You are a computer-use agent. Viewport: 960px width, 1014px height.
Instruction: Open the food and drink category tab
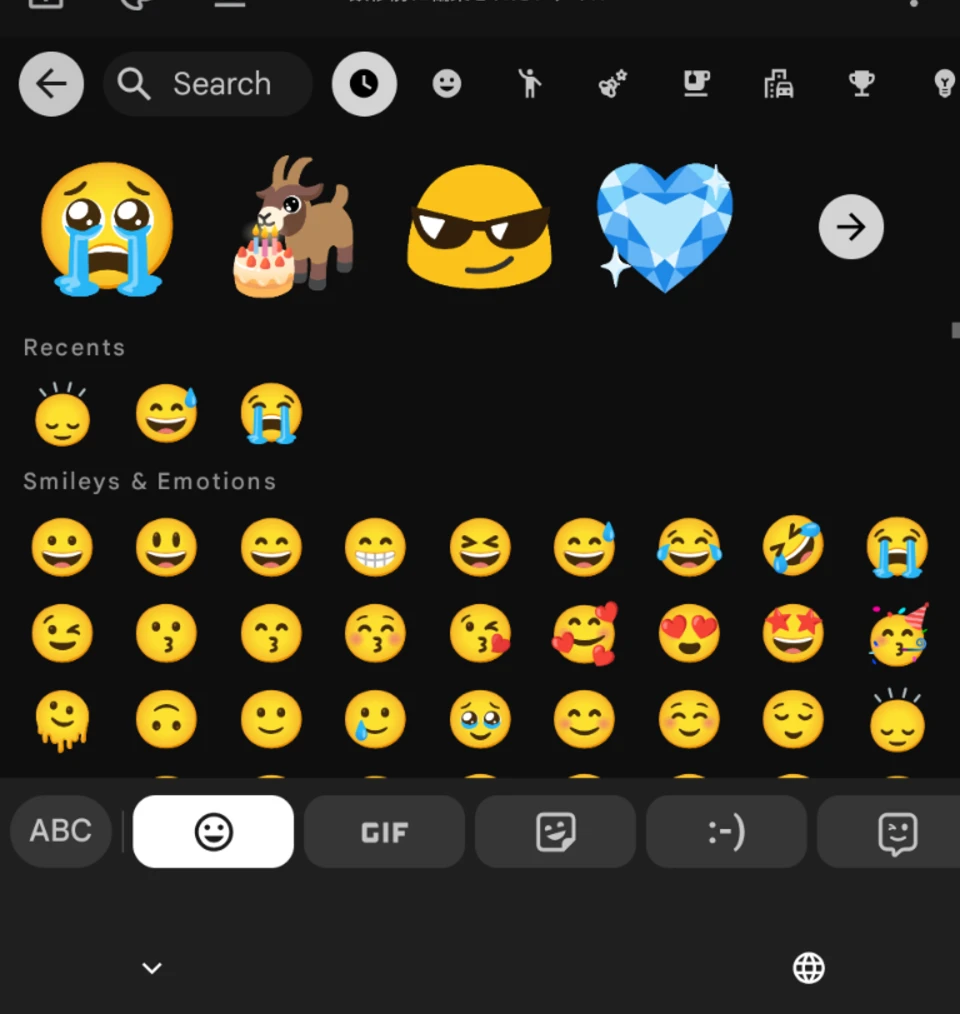tap(696, 84)
